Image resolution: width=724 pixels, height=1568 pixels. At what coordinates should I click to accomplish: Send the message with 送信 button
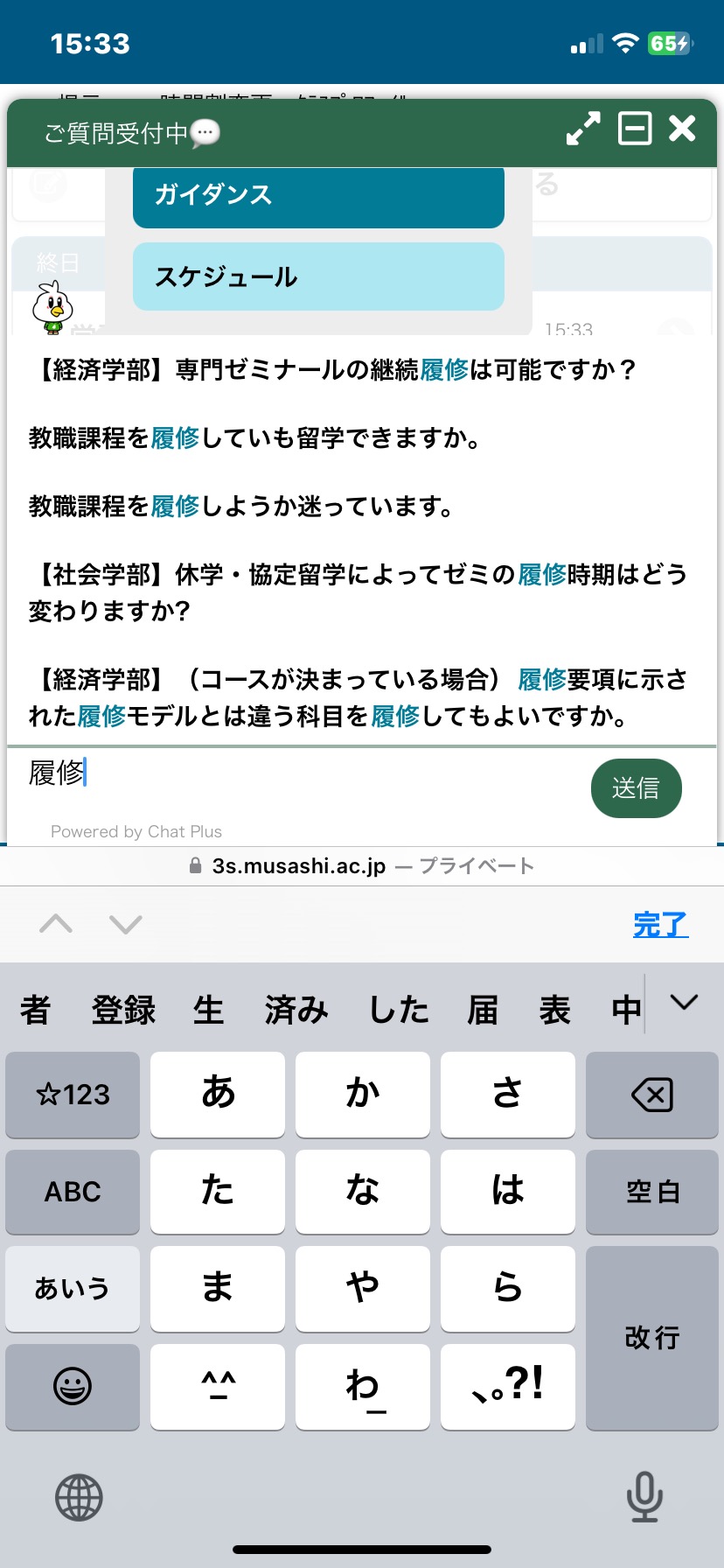[636, 788]
